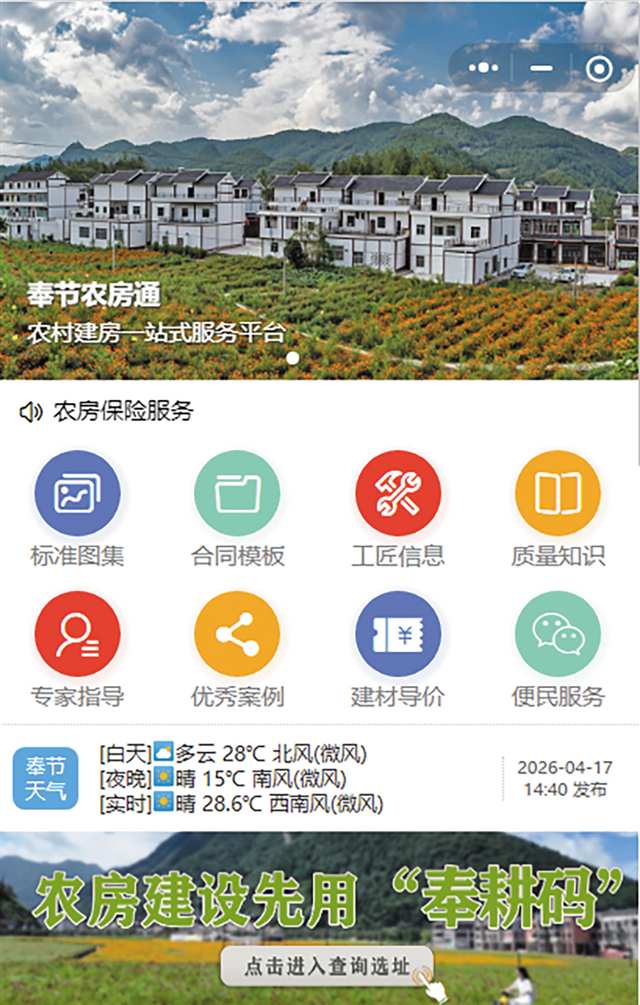The width and height of the screenshot is (640, 1005).
Task: Minimize the mini program
Action: [x=541, y=68]
